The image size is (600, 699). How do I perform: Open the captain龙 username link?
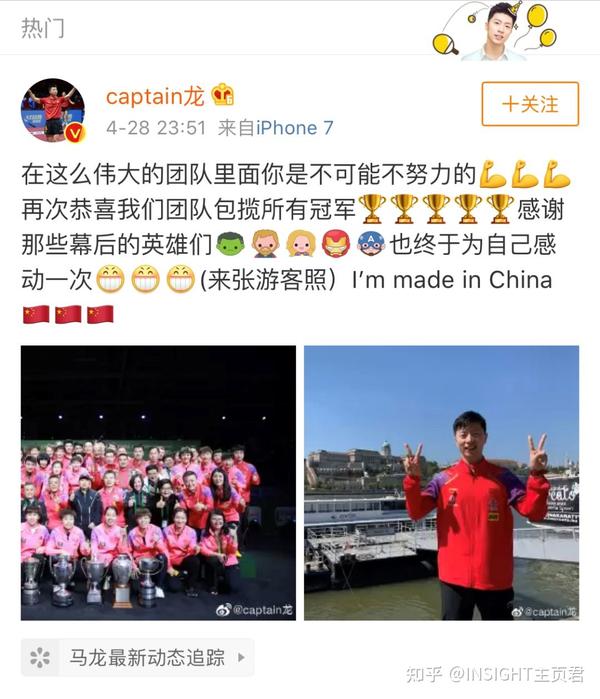click(155, 96)
